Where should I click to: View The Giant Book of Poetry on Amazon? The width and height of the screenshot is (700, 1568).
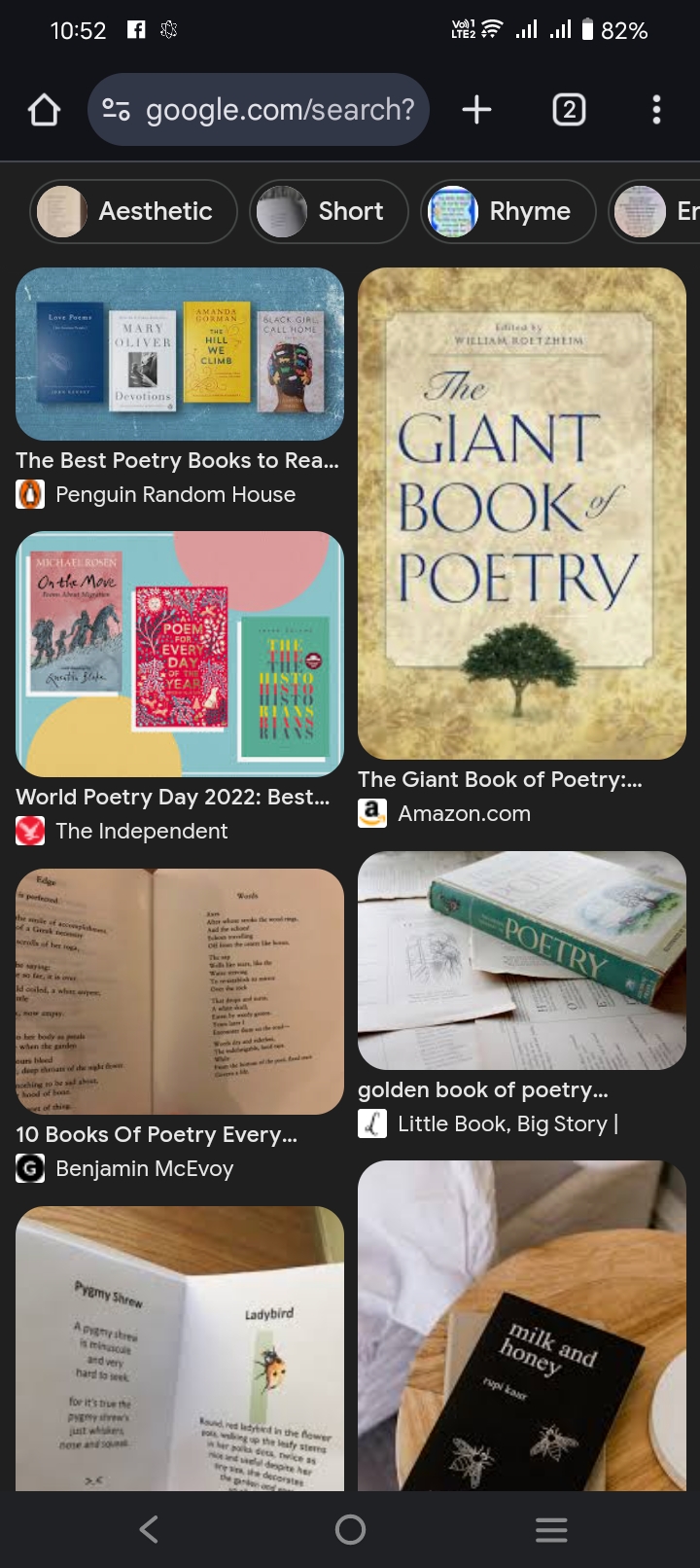[x=522, y=514]
